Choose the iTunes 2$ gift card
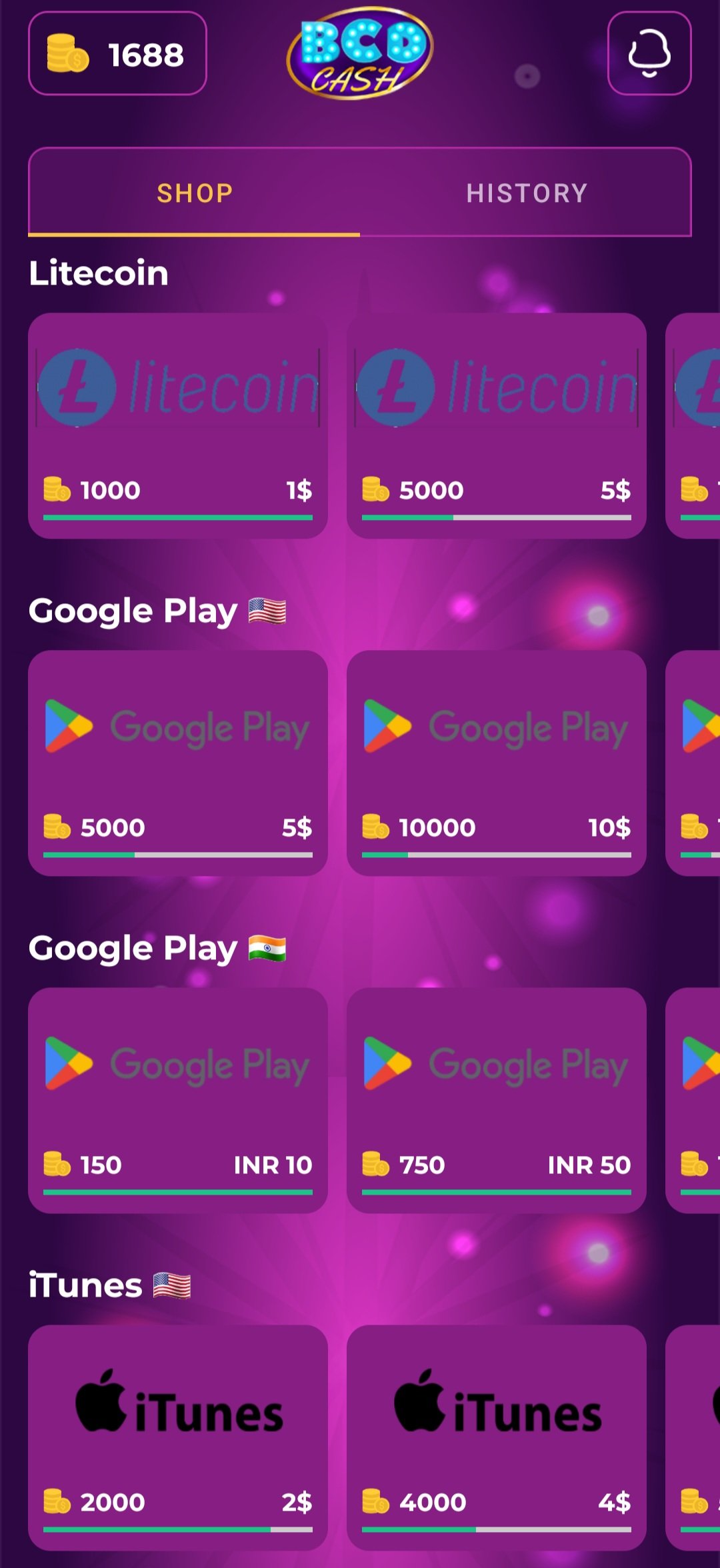The height and width of the screenshot is (1568, 720). (178, 1437)
